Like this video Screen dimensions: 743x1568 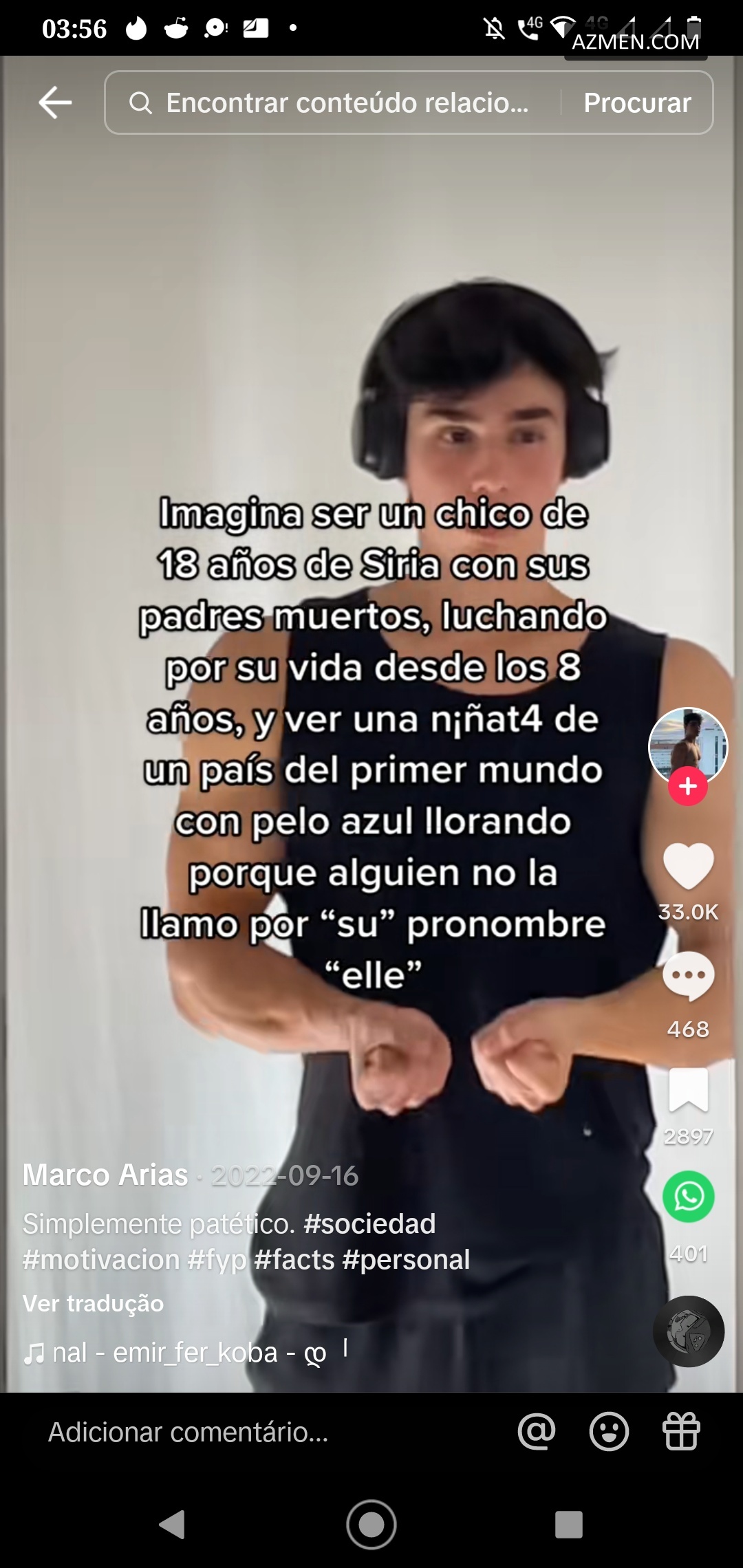(x=688, y=867)
